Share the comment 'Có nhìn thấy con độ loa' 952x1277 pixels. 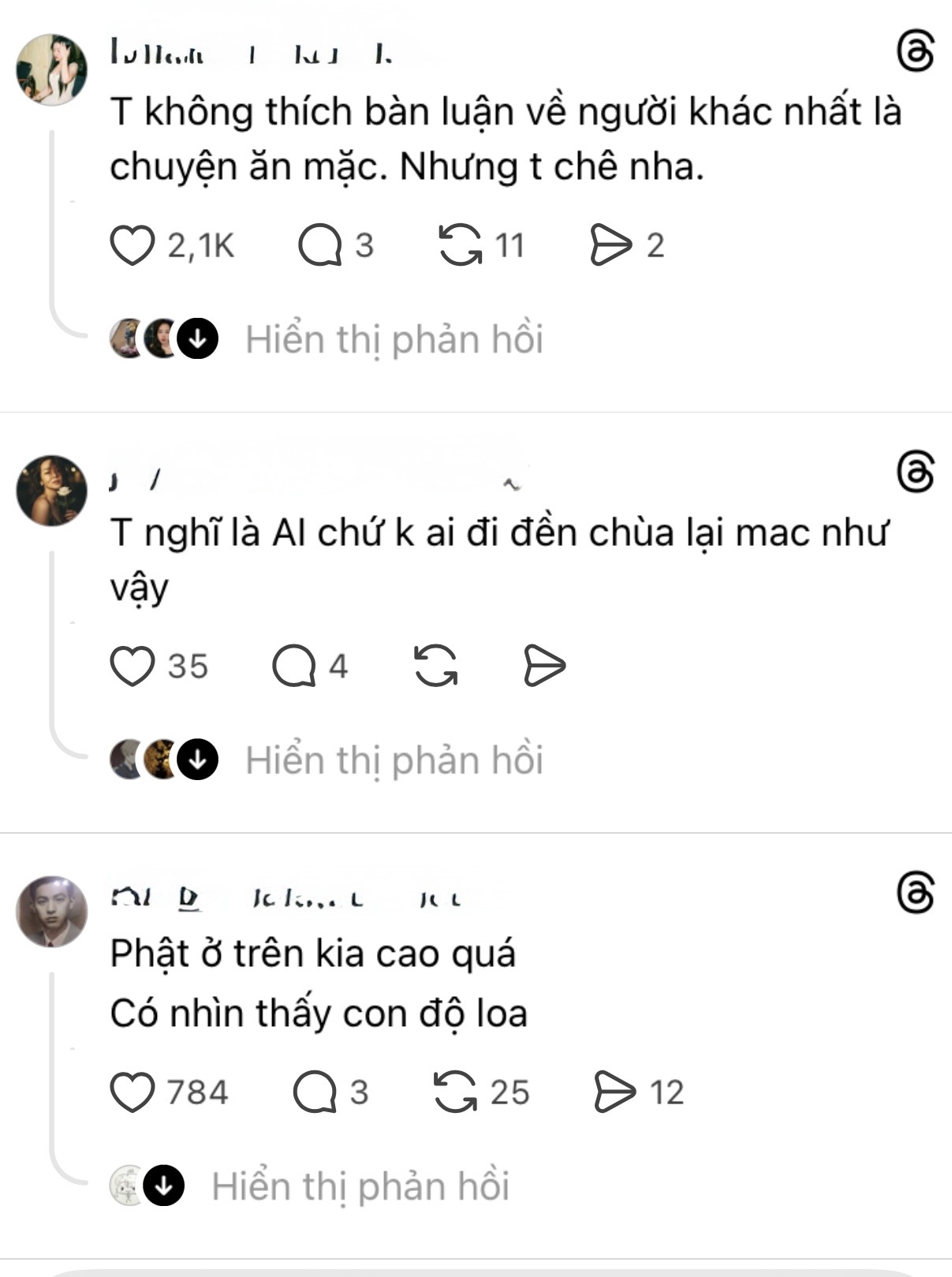614,1092
